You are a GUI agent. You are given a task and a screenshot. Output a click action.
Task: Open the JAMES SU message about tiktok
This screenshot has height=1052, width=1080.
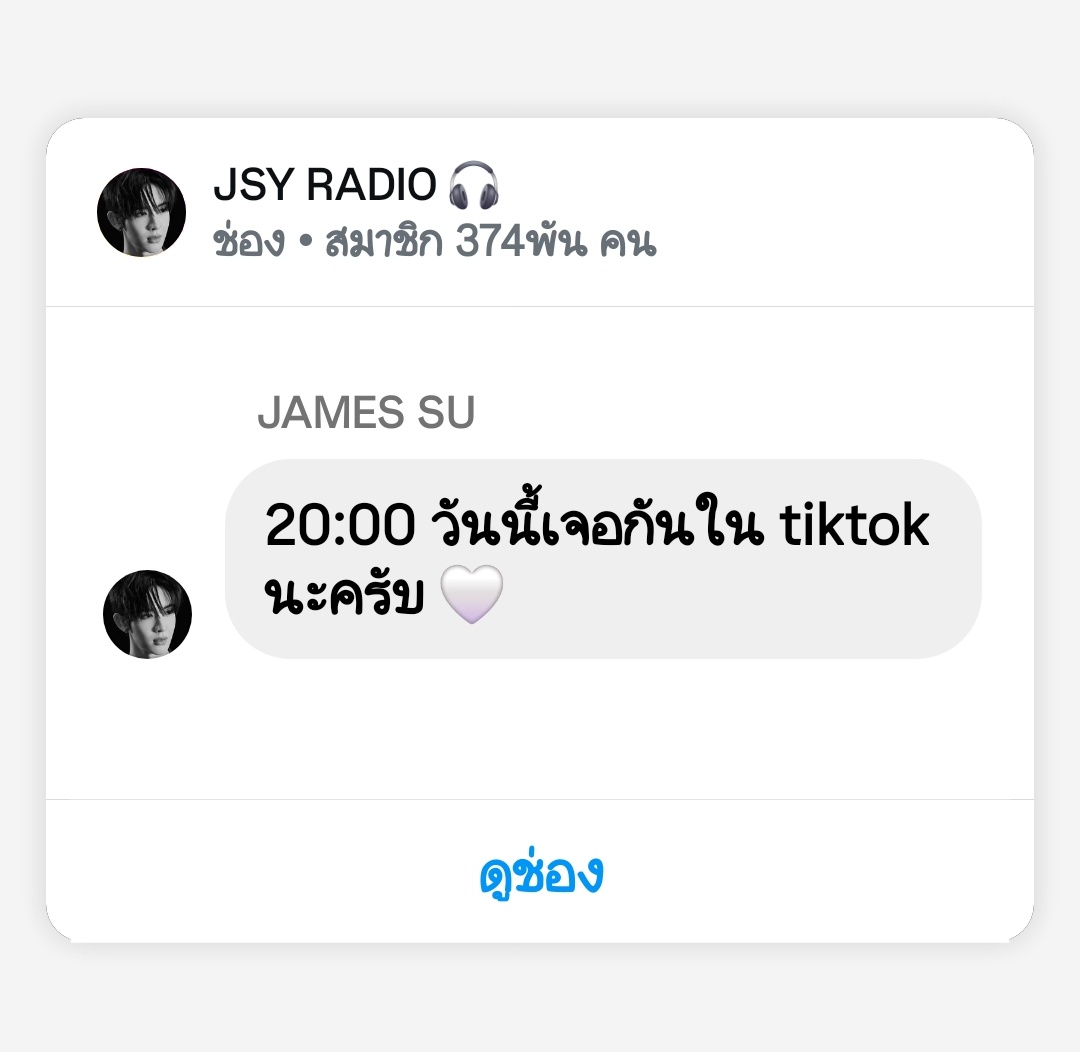(x=603, y=558)
